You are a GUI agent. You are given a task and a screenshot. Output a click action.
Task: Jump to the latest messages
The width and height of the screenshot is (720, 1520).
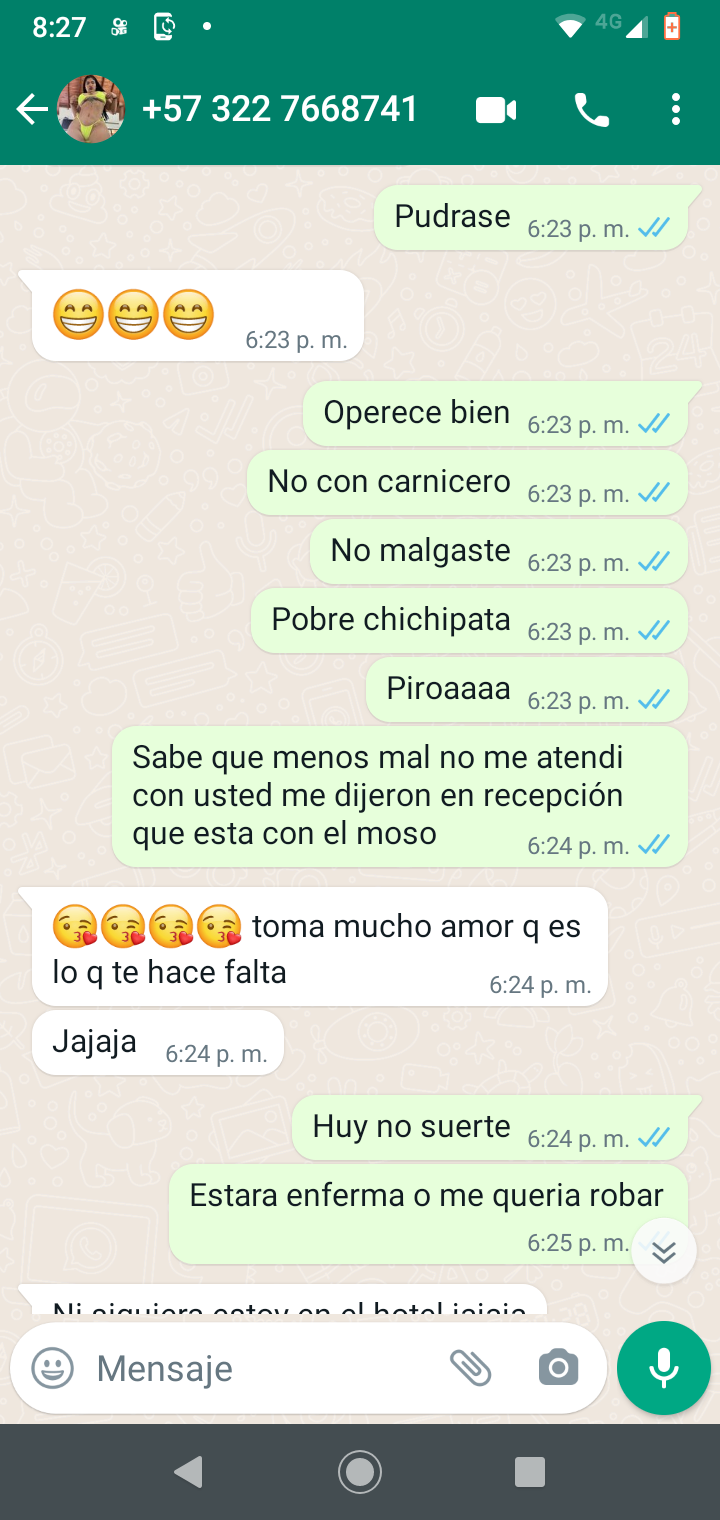point(664,1251)
